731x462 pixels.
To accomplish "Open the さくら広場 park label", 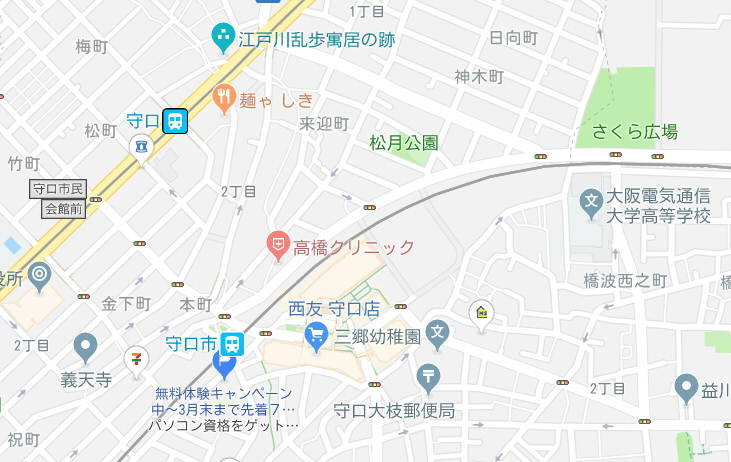I will click(634, 132).
